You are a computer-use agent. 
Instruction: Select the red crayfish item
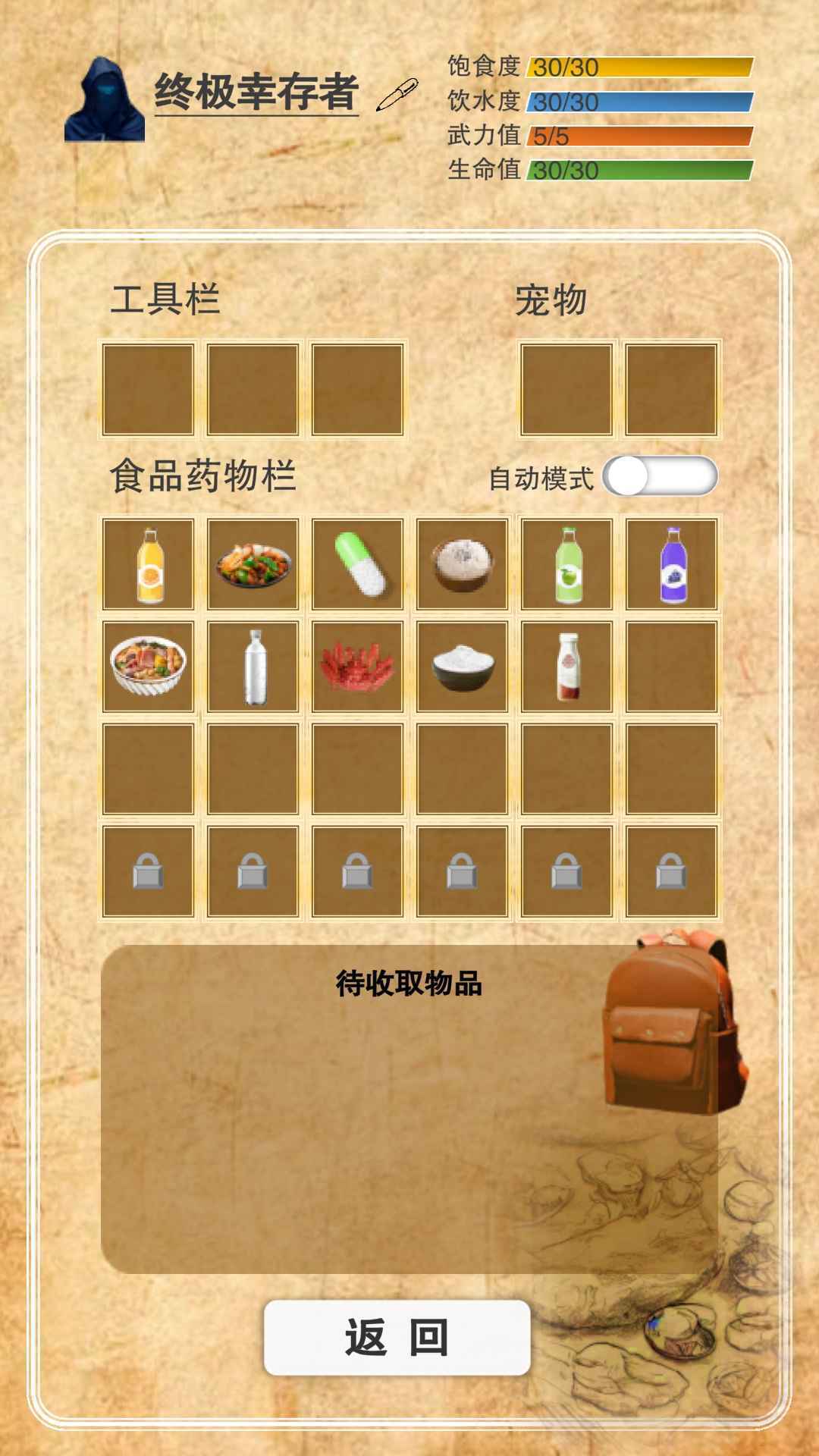[x=358, y=667]
